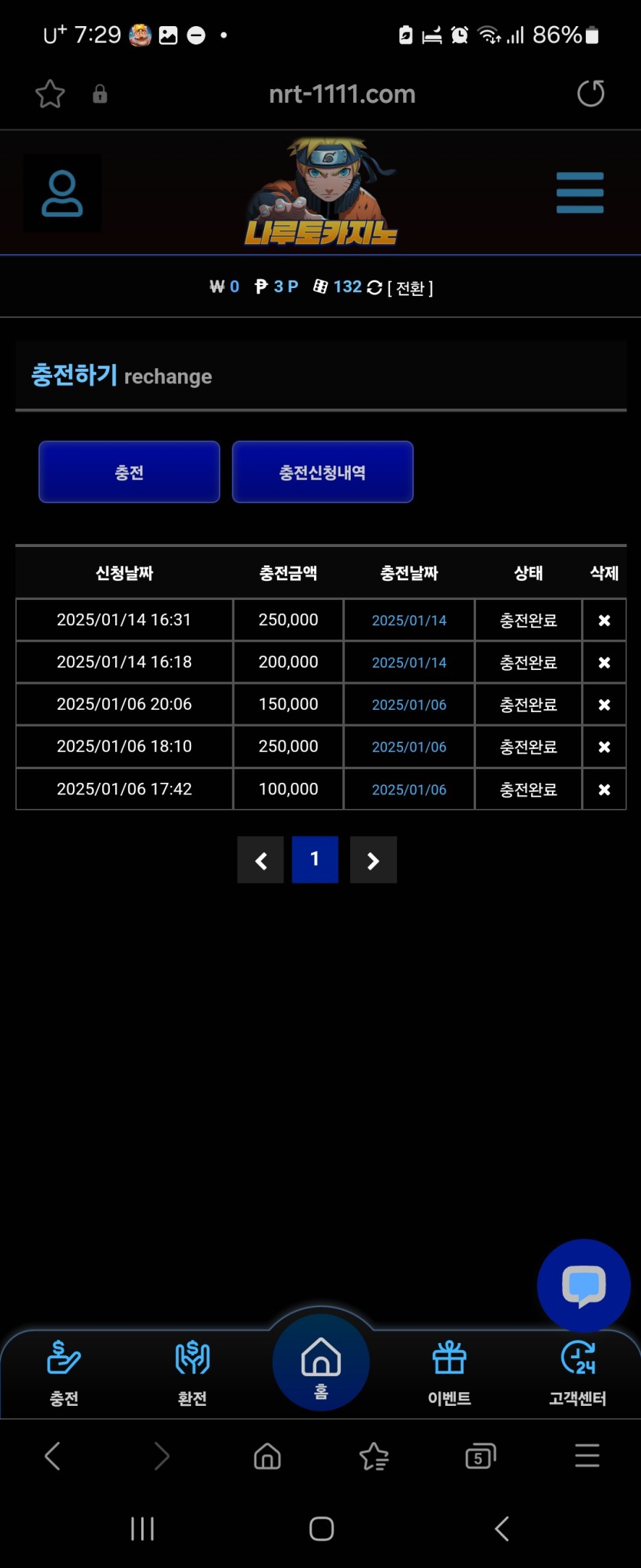The width and height of the screenshot is (641, 1568).
Task: Bookmark this page with the star
Action: 50,94
